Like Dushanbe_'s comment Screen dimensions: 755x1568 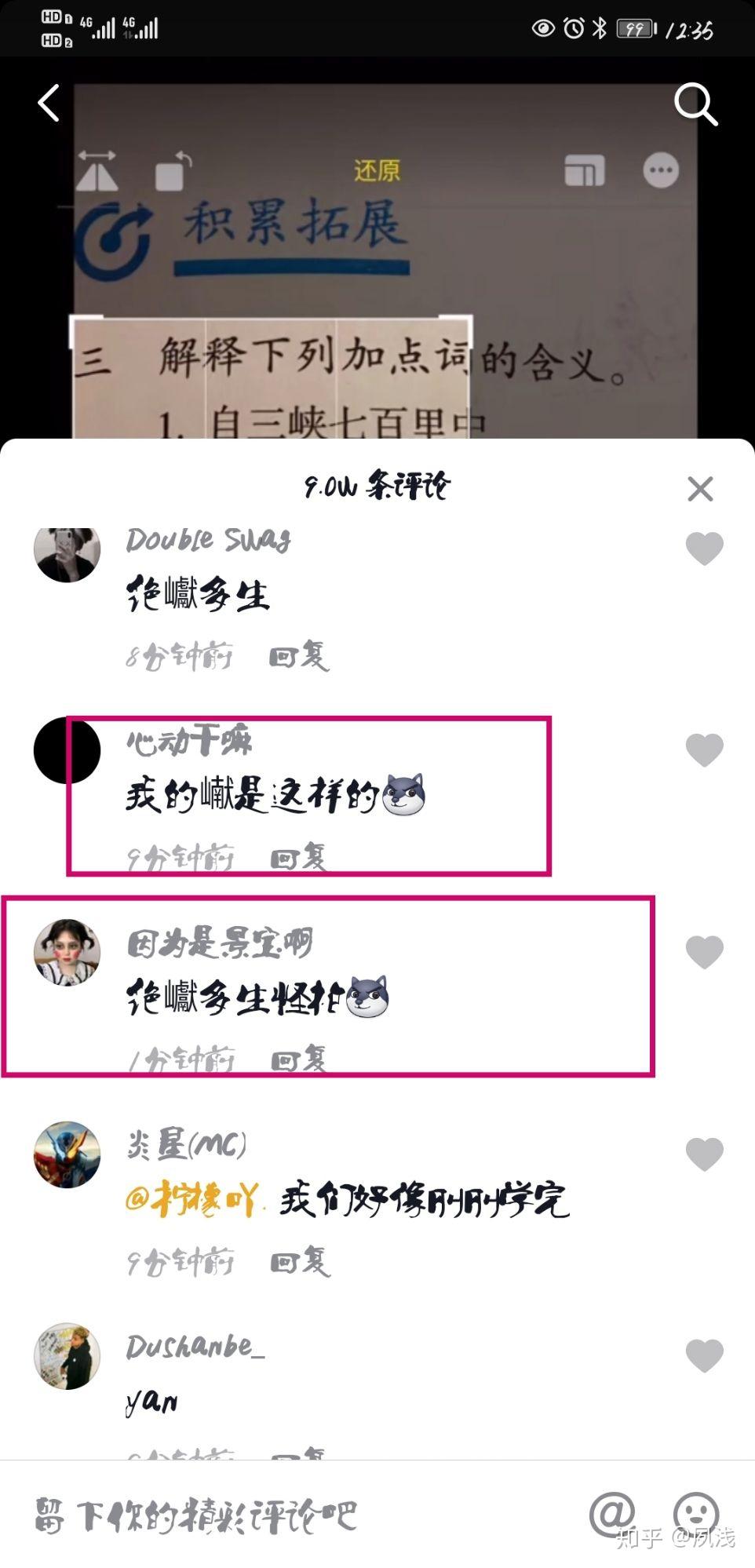click(x=704, y=1355)
